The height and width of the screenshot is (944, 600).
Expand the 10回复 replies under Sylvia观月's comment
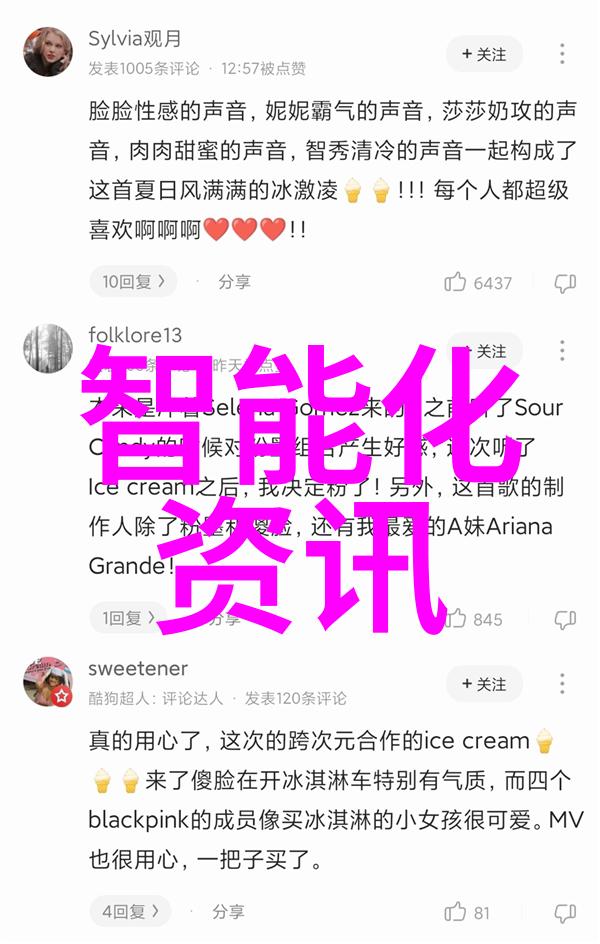point(133,282)
